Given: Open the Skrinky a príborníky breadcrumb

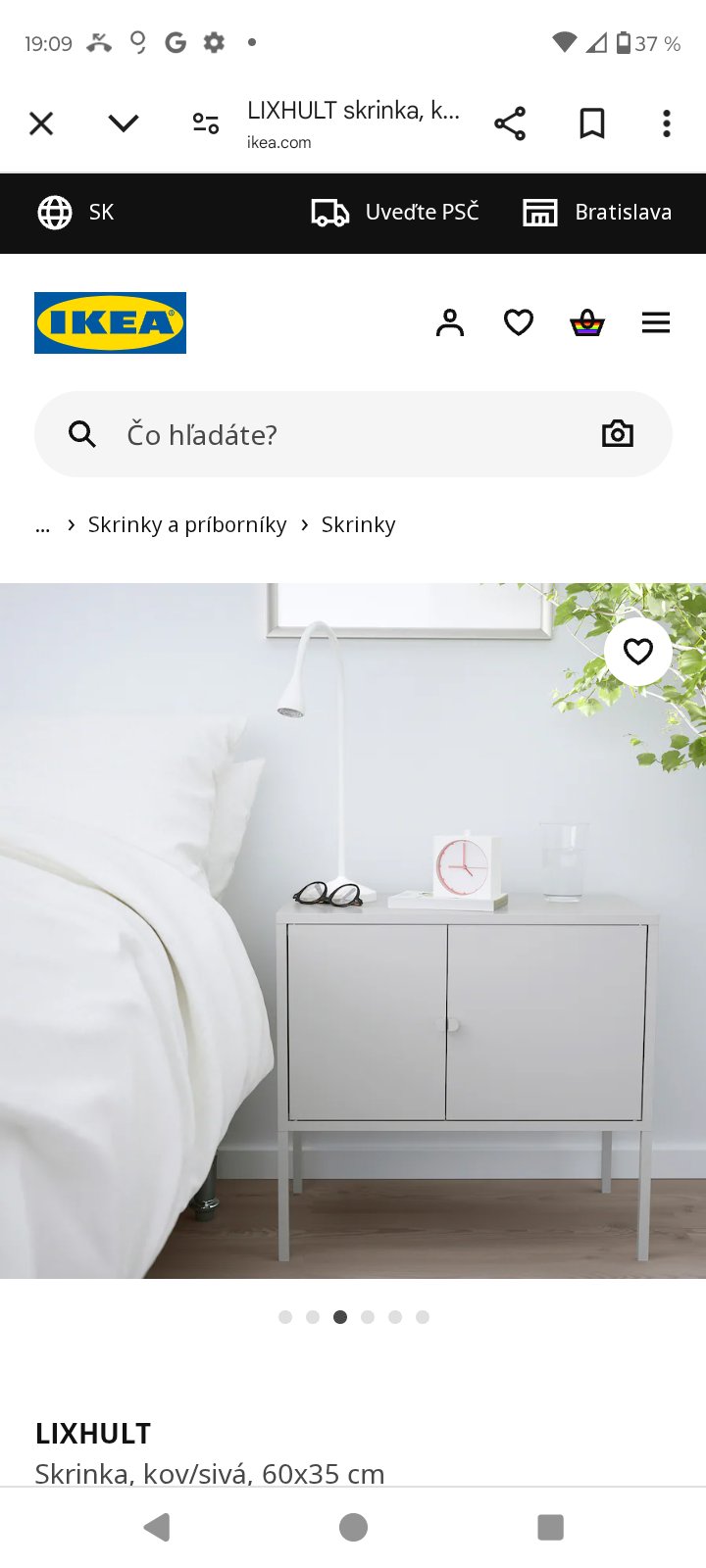Looking at the screenshot, I should pos(187,525).
